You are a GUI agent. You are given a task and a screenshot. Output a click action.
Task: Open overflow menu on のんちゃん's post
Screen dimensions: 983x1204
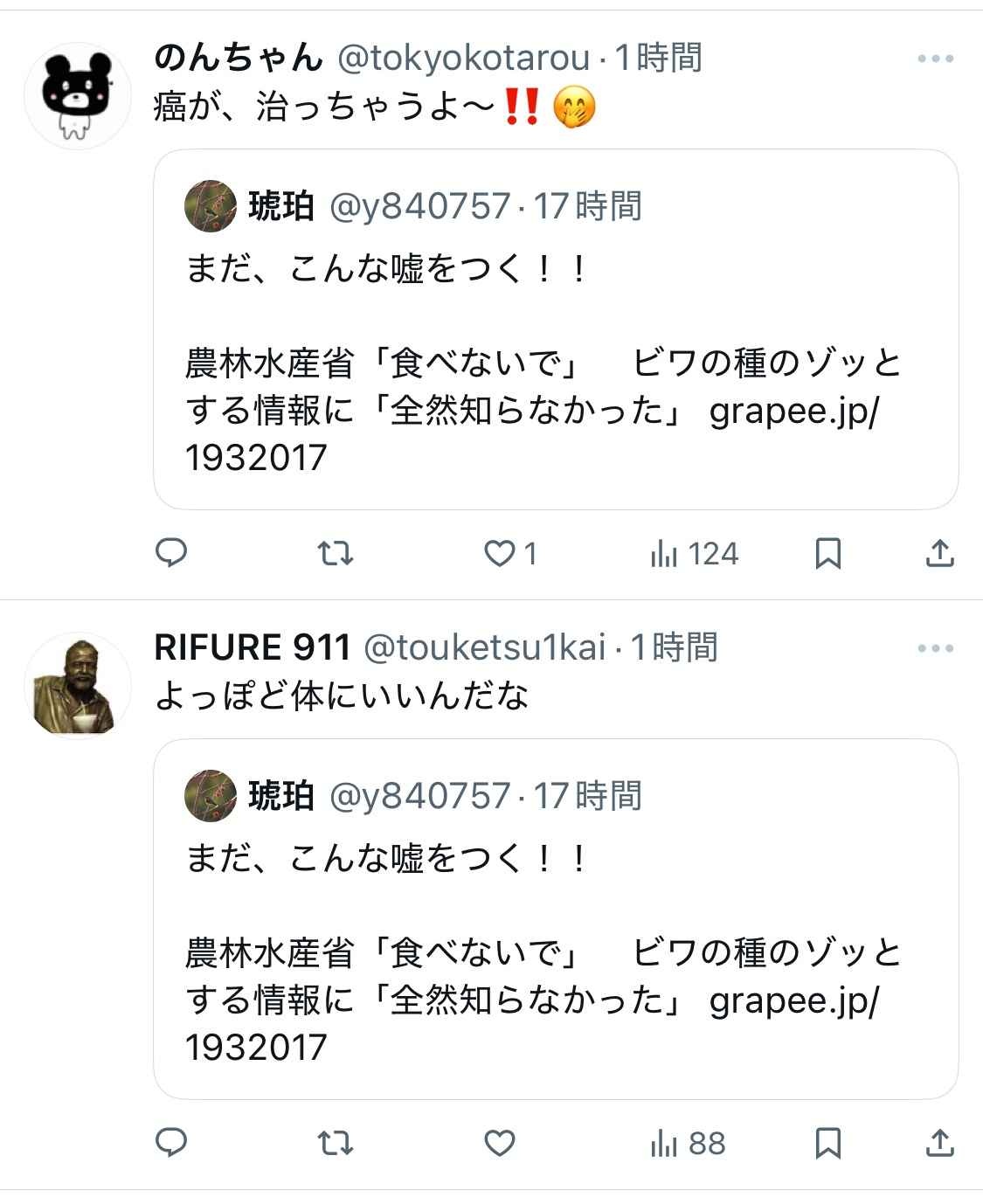[x=935, y=59]
